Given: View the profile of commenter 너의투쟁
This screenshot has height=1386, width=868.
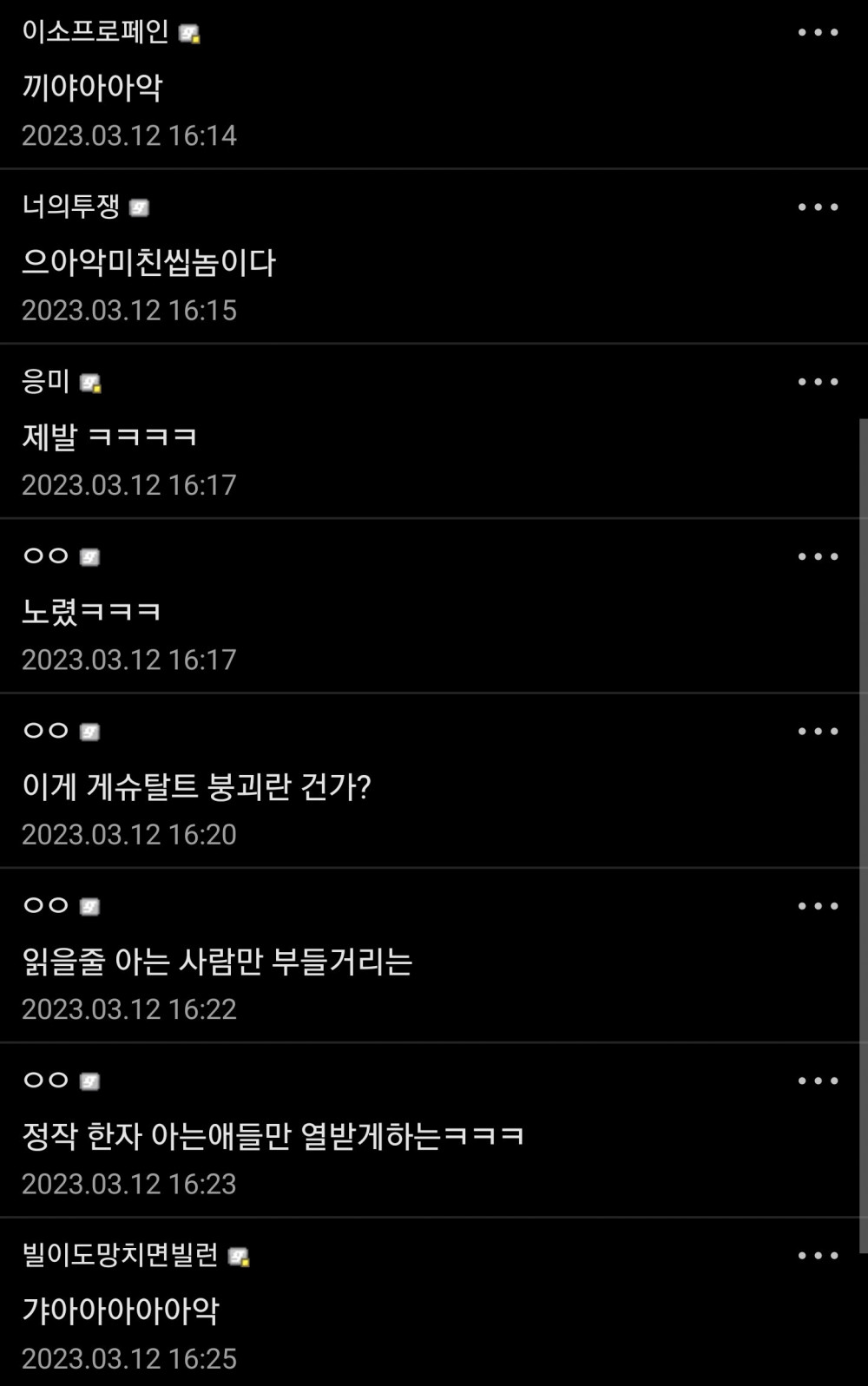Looking at the screenshot, I should [x=71, y=207].
